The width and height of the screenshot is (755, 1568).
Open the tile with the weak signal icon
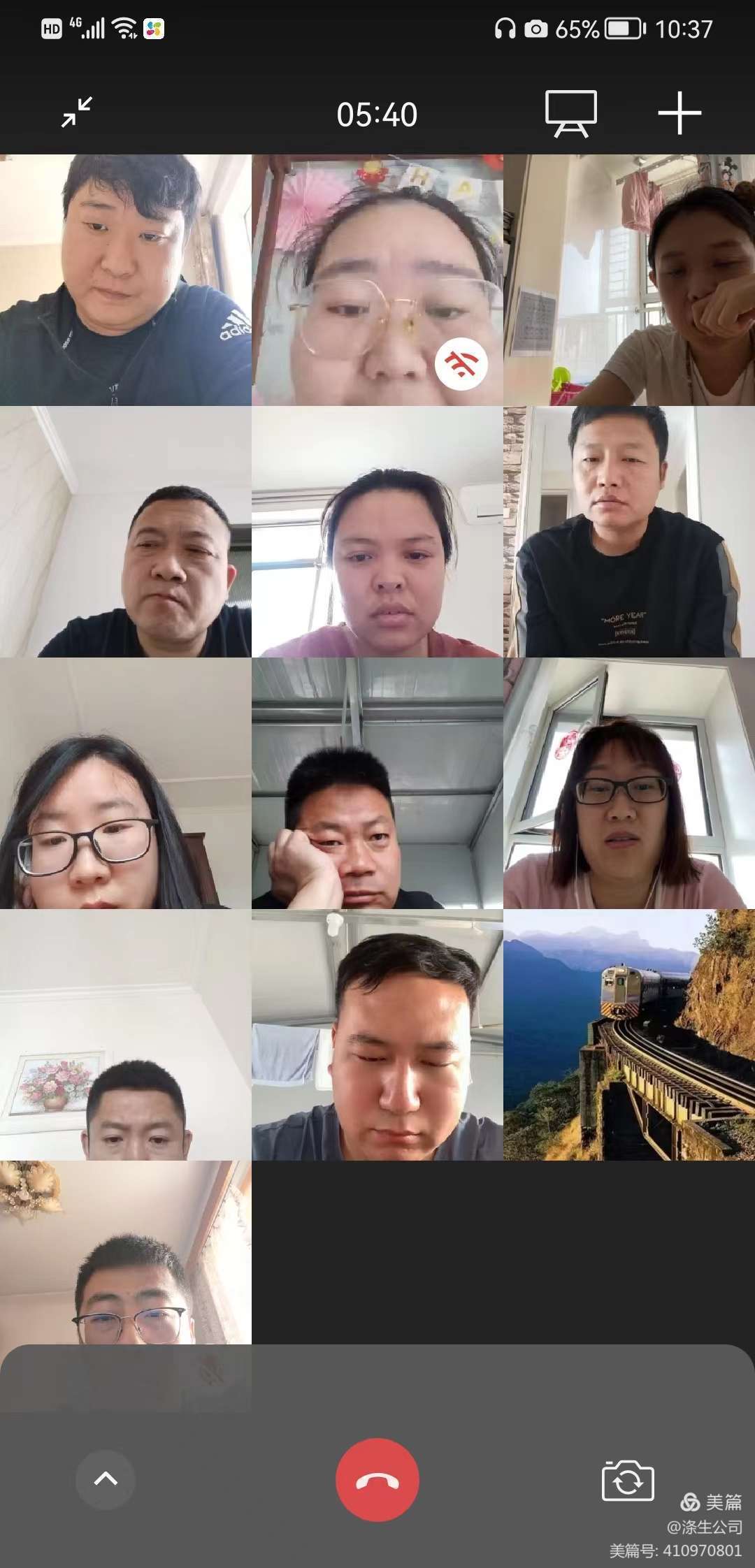click(x=377, y=280)
